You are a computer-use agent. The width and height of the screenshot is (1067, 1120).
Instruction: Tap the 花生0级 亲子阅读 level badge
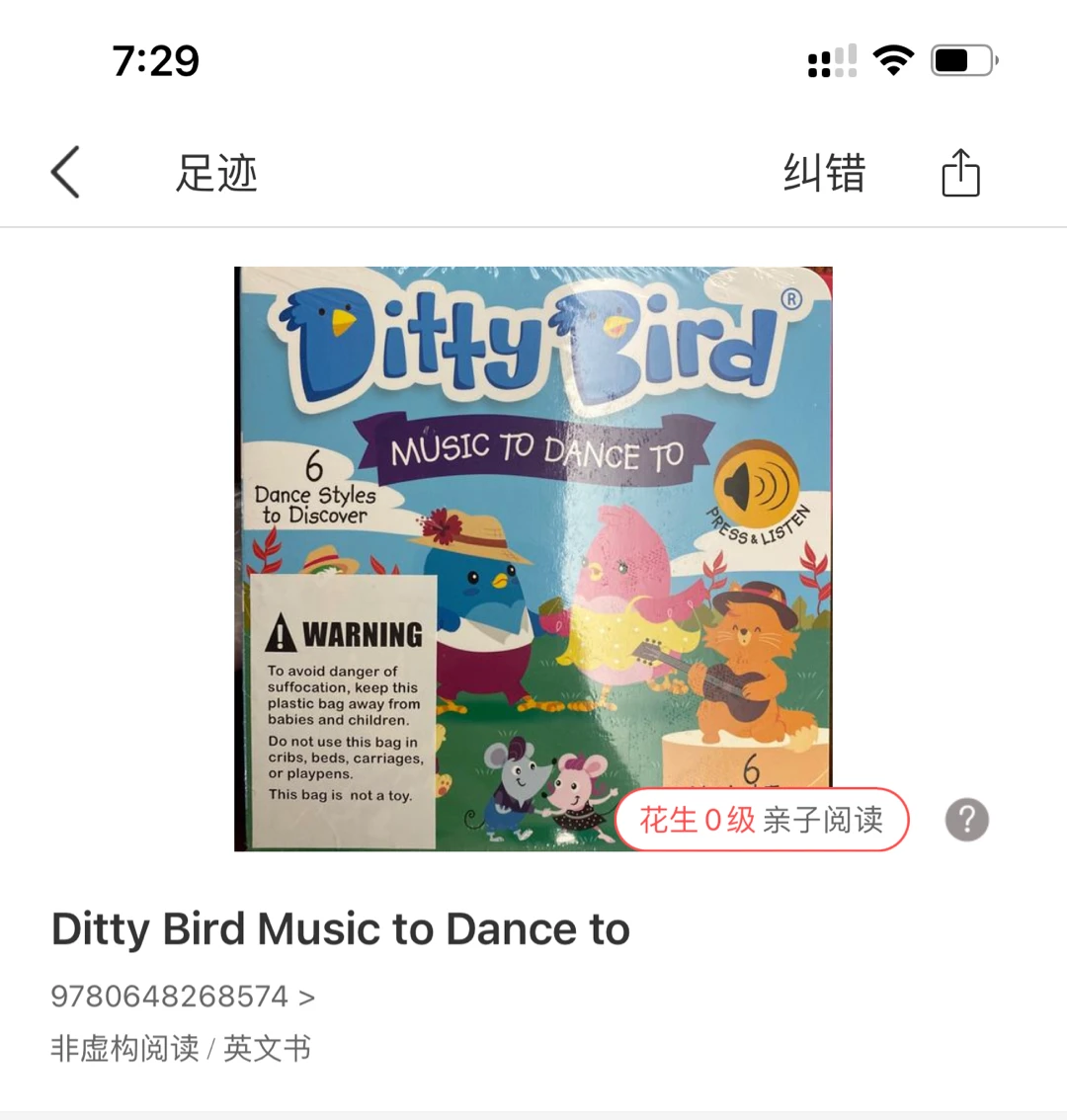tap(762, 820)
